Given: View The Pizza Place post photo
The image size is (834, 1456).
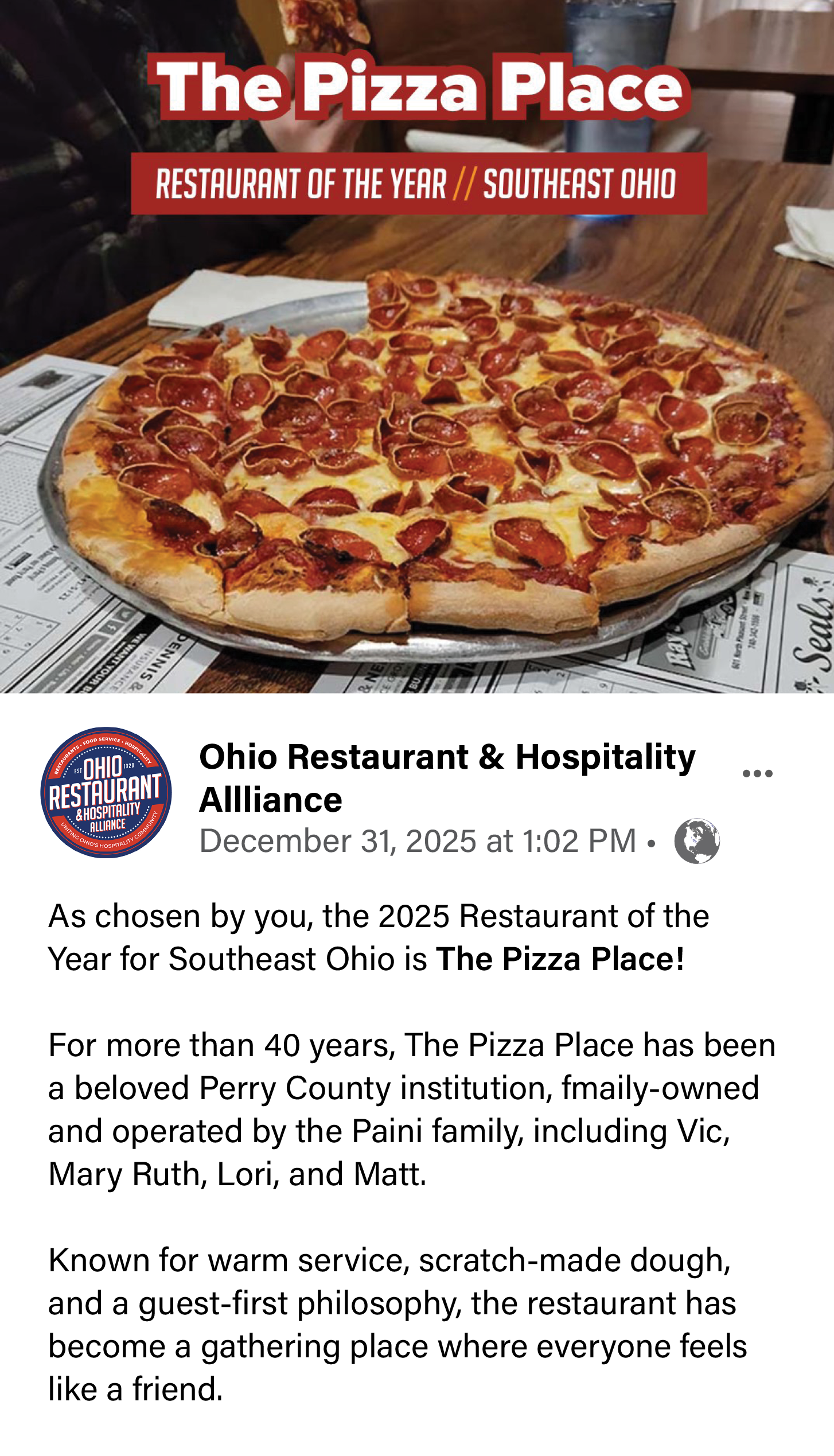Looking at the screenshot, I should [417, 402].
